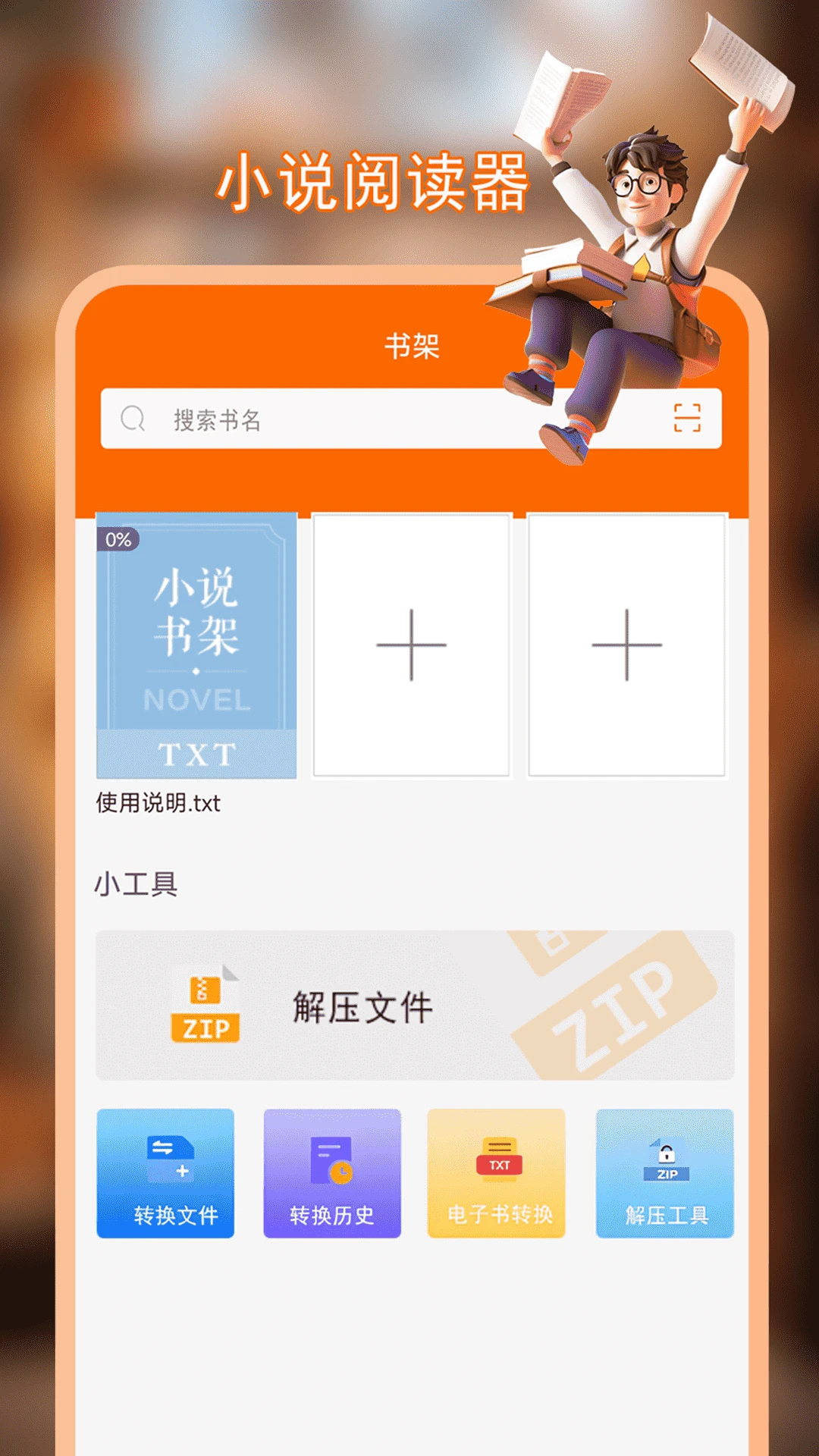This screenshot has width=819, height=1456.
Task: Click the magnifying glass search icon
Action: coord(133,419)
